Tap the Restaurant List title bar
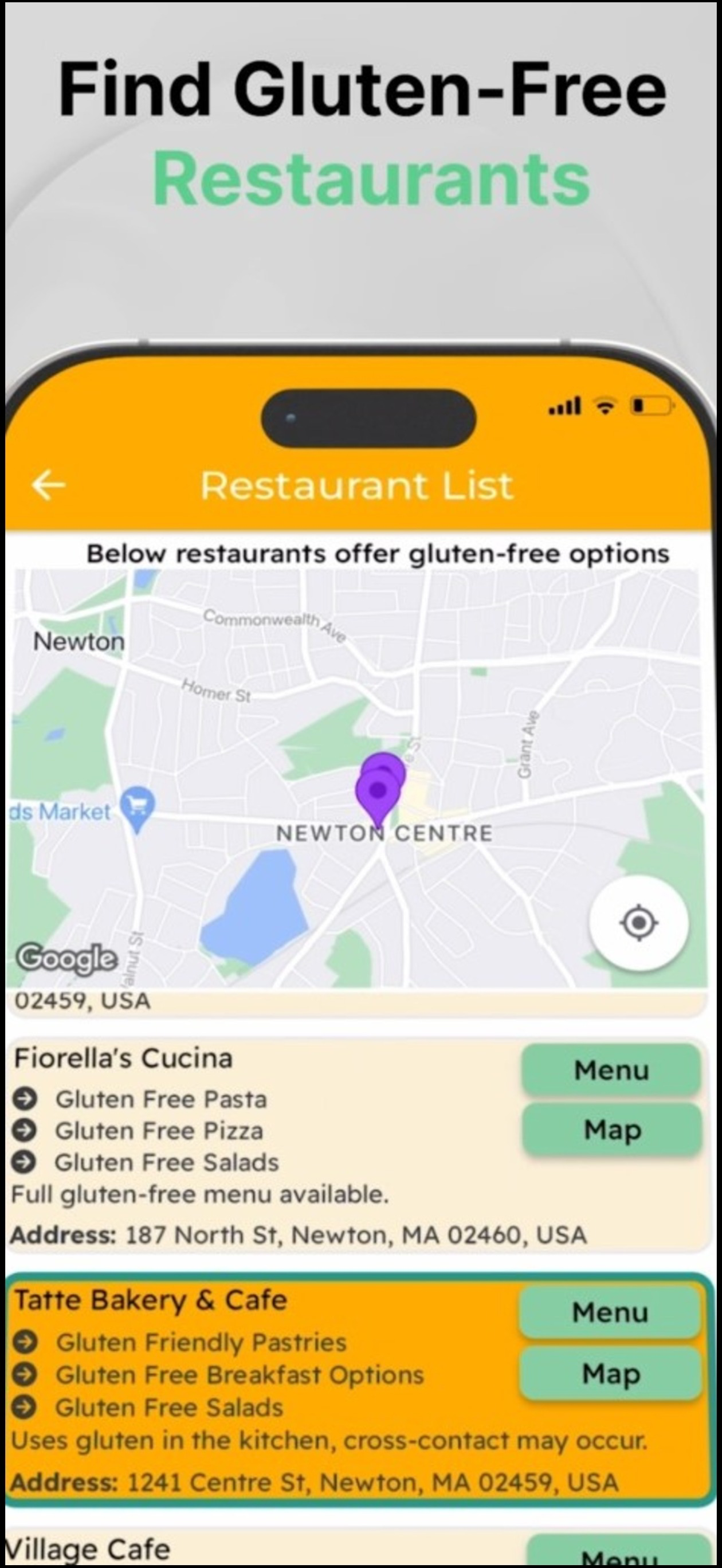The width and height of the screenshot is (722, 1568). click(358, 485)
